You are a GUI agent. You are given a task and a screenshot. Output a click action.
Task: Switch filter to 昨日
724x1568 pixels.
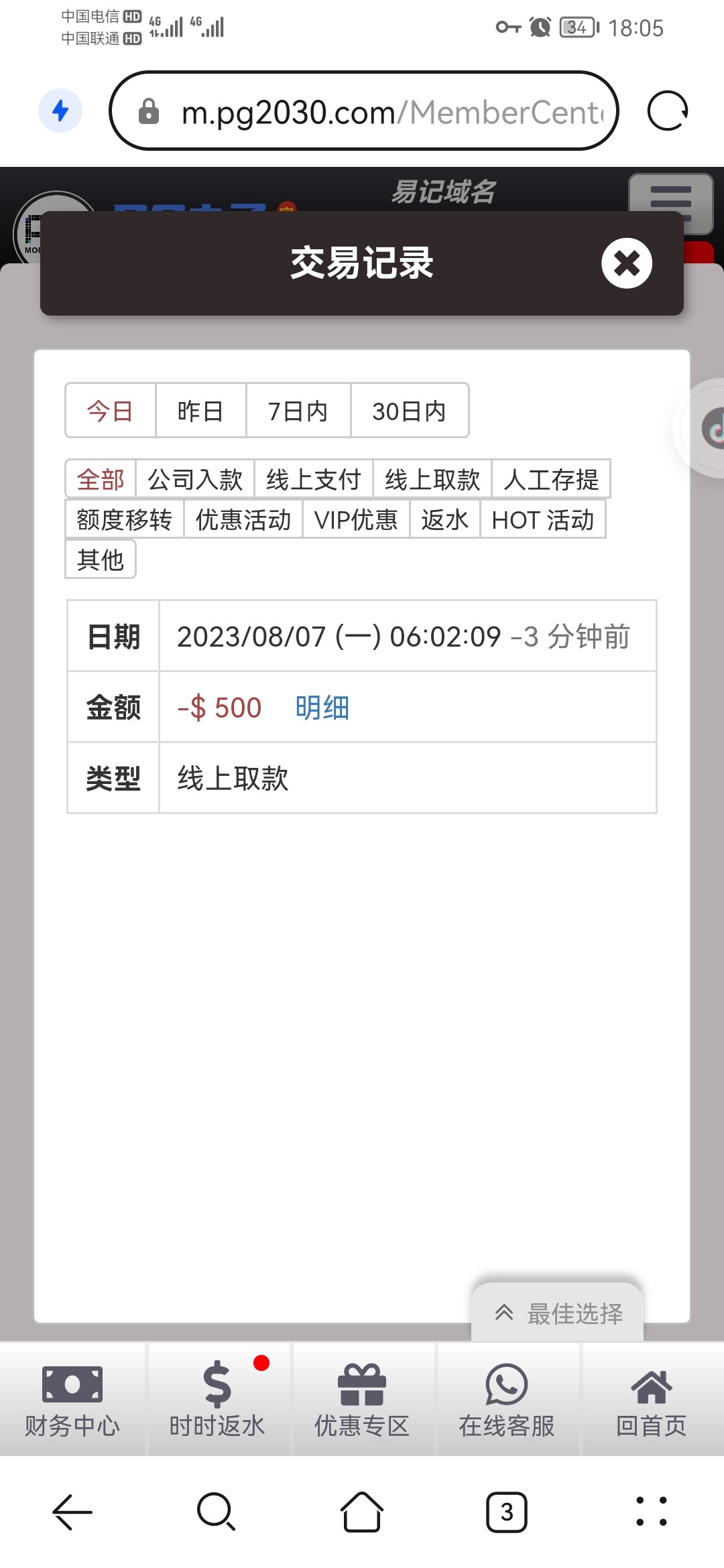(200, 411)
